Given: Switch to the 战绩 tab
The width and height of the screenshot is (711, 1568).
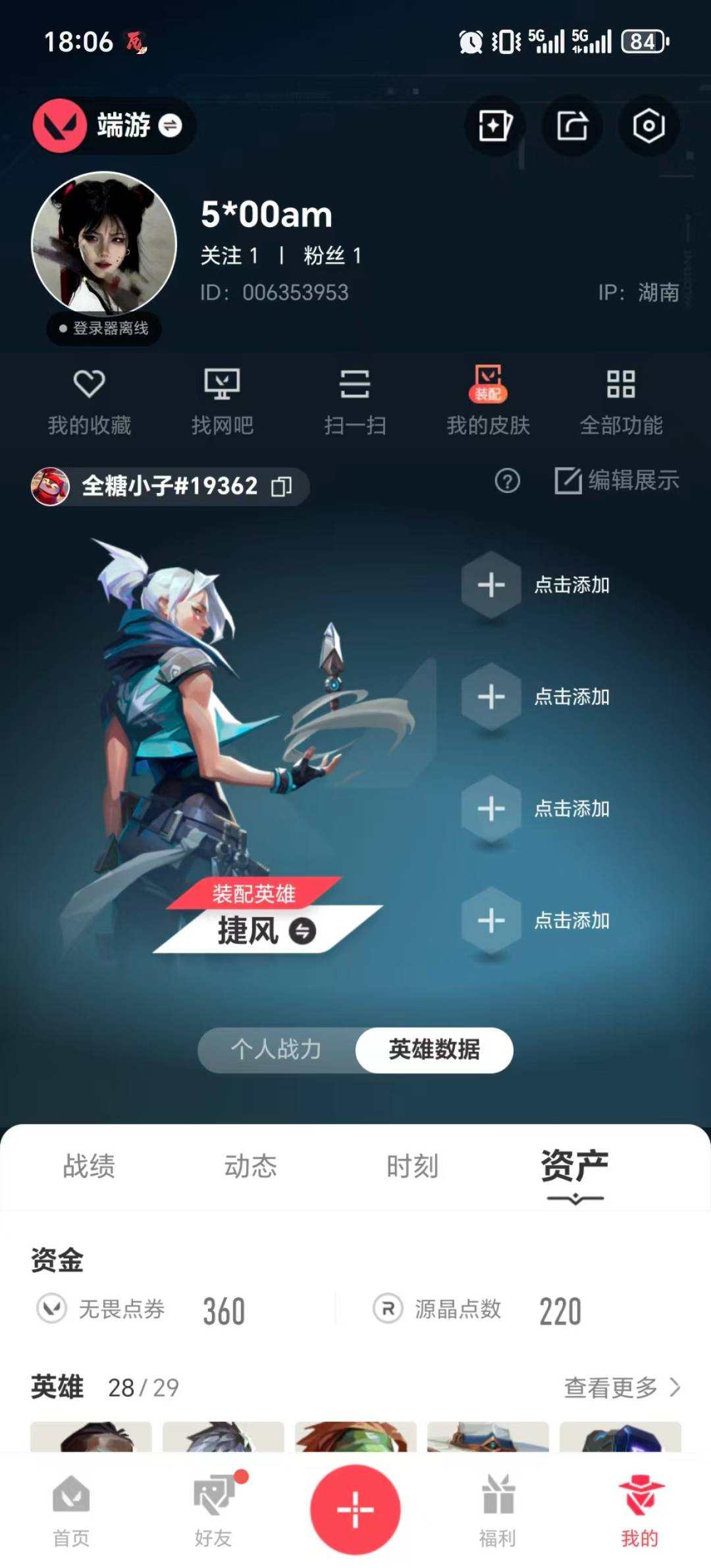Looking at the screenshot, I should [90, 1166].
